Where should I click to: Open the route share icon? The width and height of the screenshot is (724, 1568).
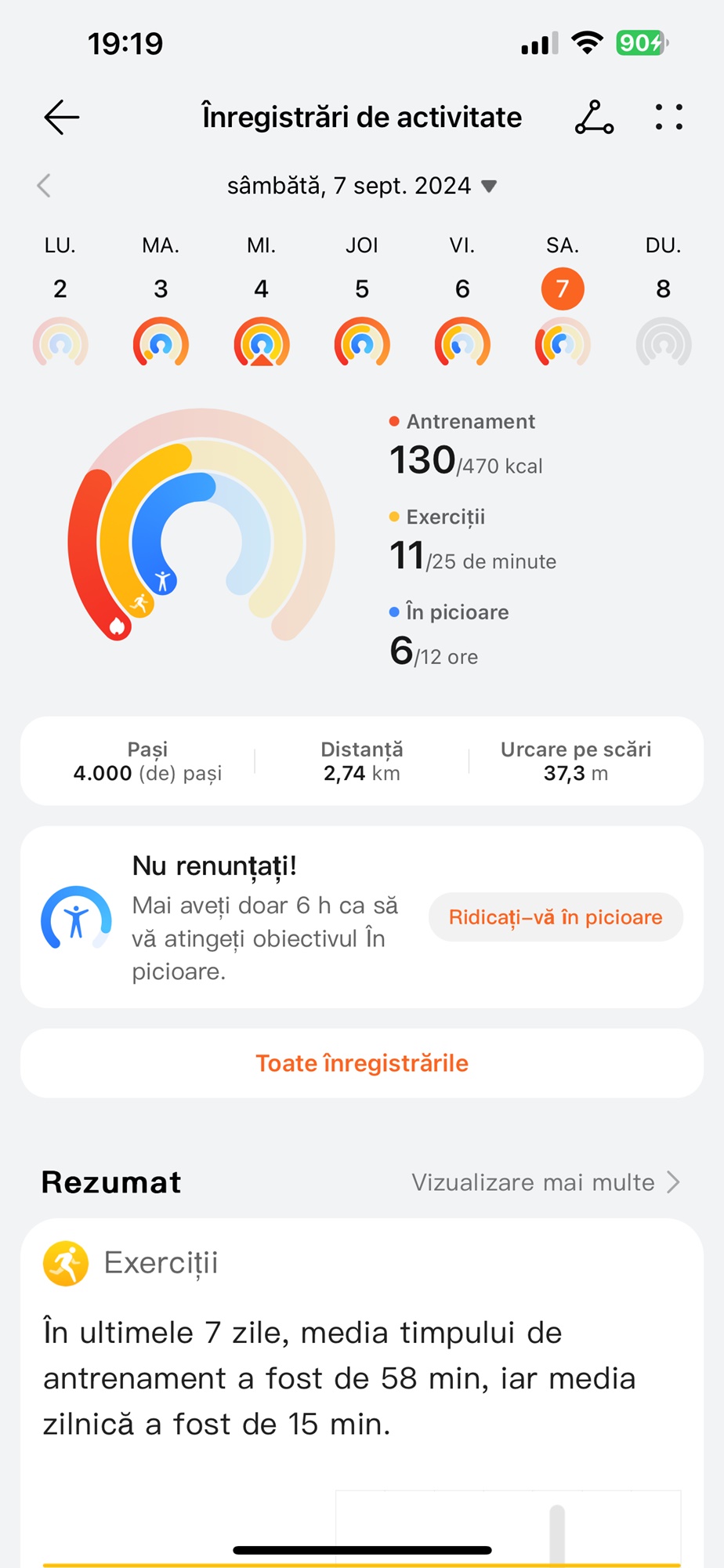[x=595, y=118]
